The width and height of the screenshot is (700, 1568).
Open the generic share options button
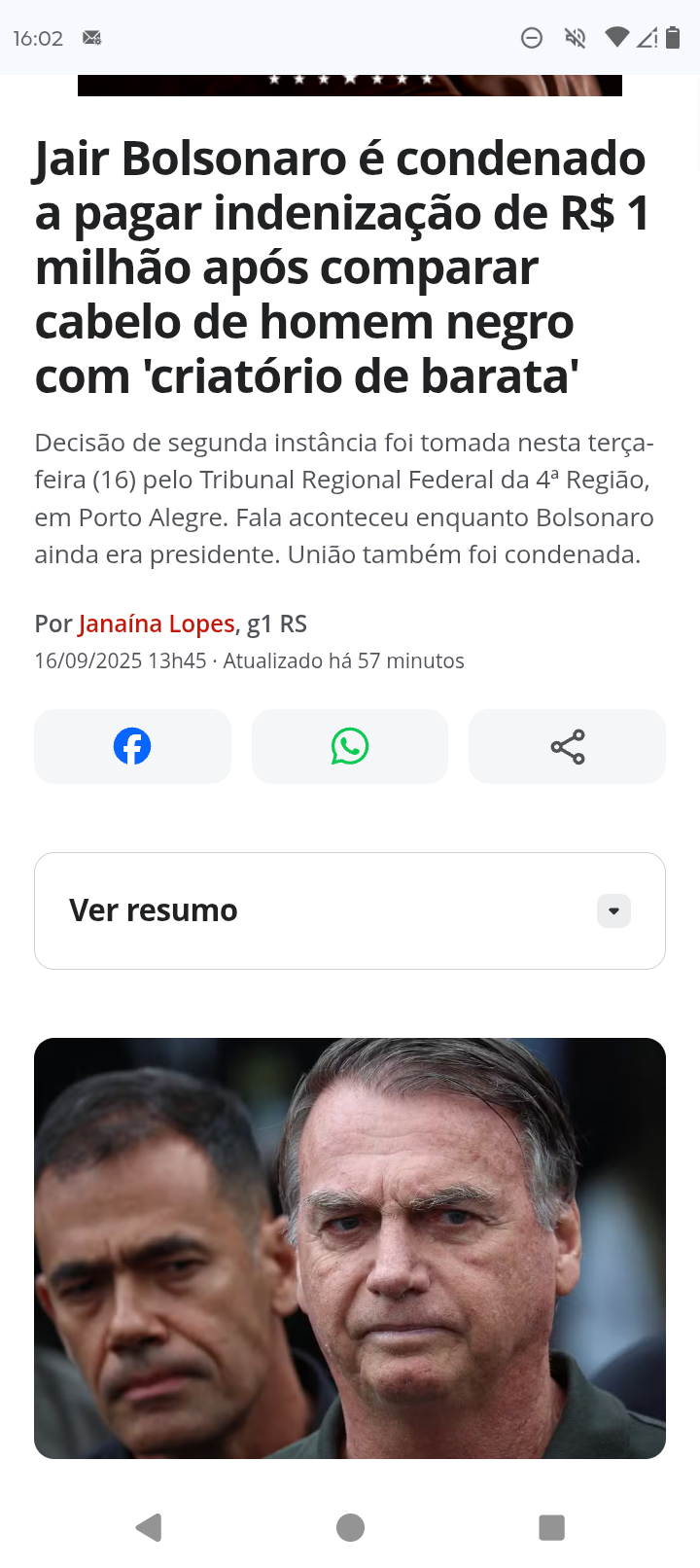567,746
